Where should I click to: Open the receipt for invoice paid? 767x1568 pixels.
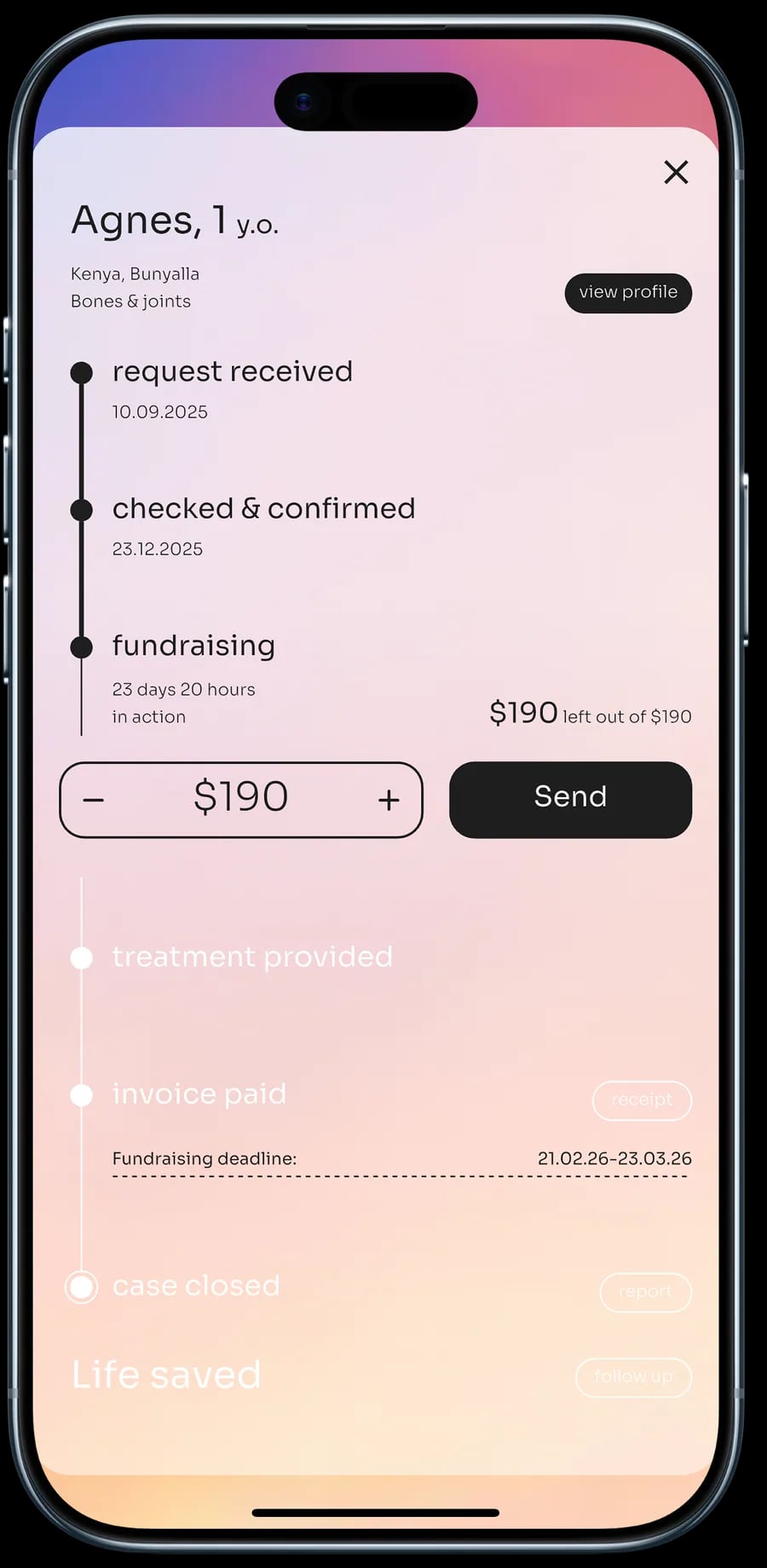(642, 1100)
